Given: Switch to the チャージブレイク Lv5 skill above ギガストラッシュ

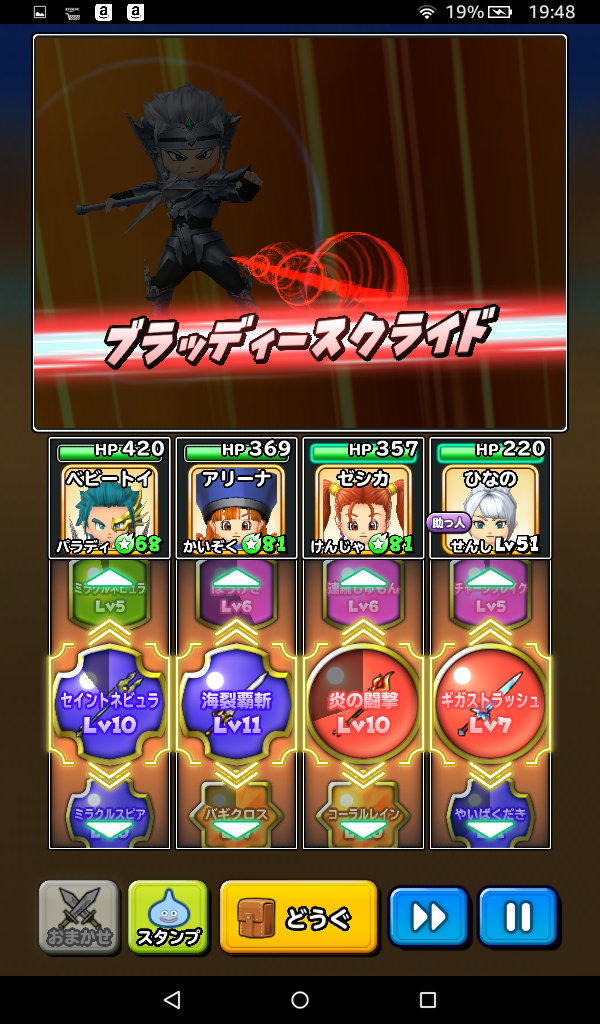Looking at the screenshot, I should 490,597.
